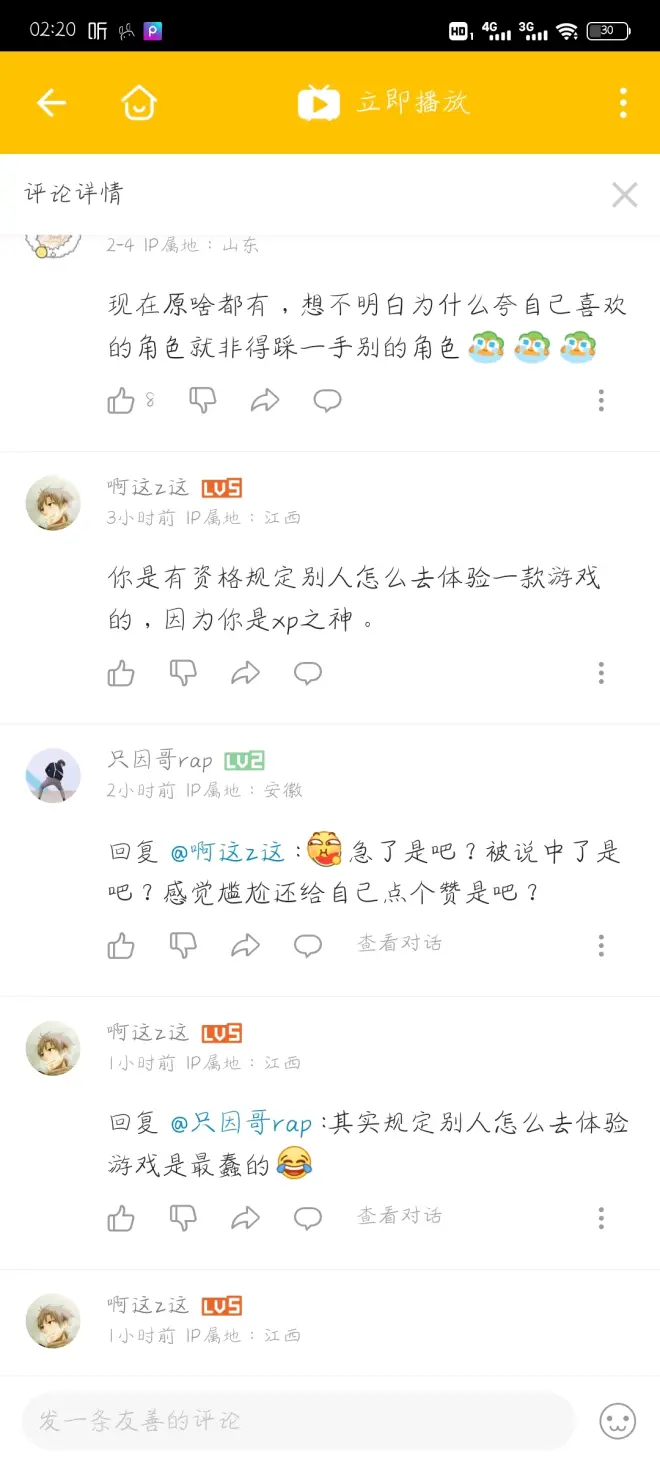660x1467 pixels.
Task: Dislike the reply saying 最蠢的
Action: (x=183, y=1217)
